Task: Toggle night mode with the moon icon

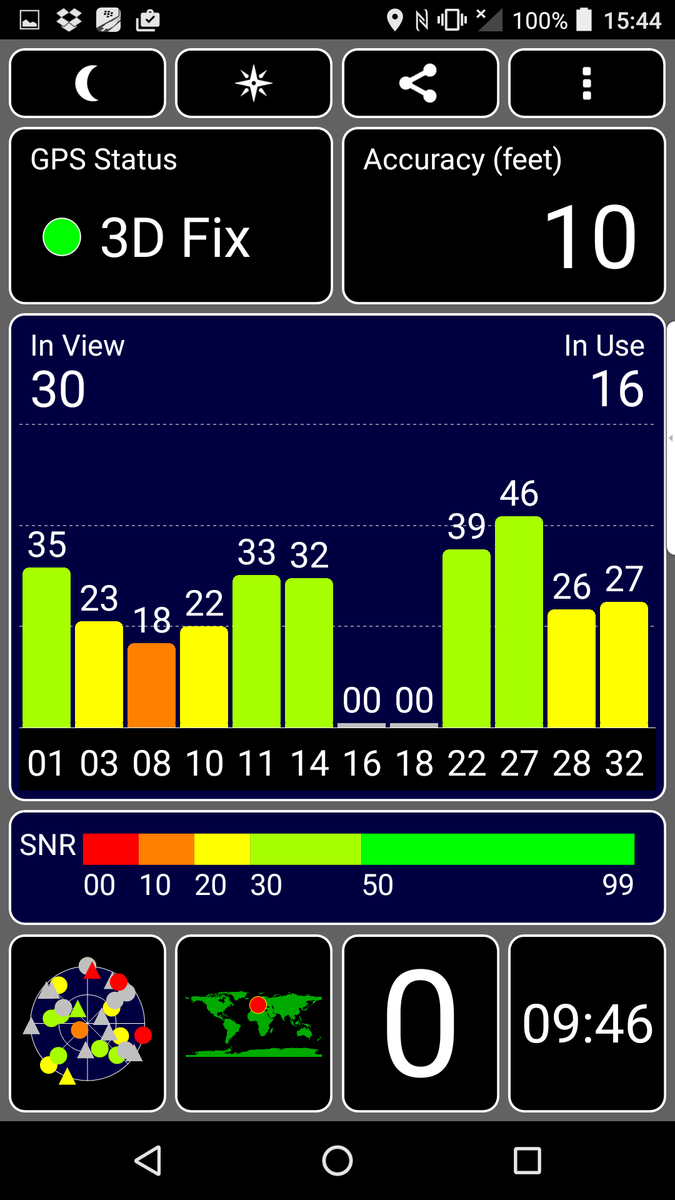Action: coord(88,84)
